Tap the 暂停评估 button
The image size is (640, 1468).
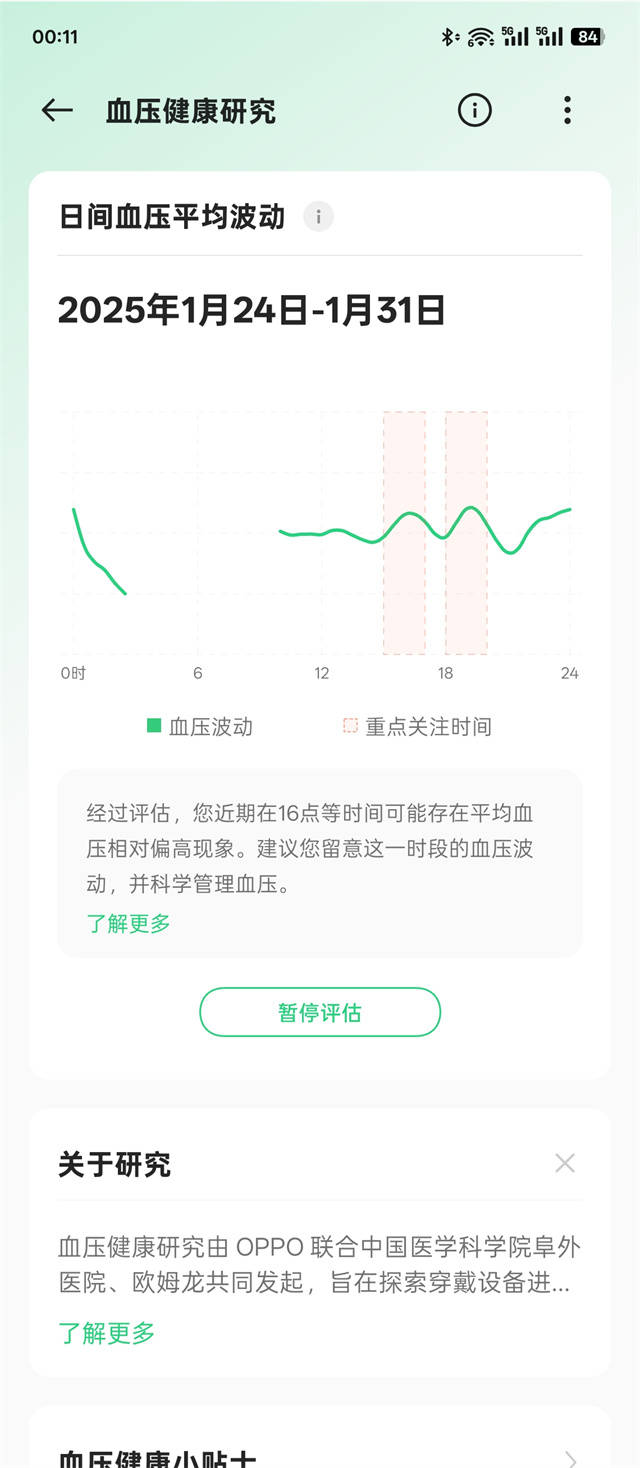[x=320, y=1012]
